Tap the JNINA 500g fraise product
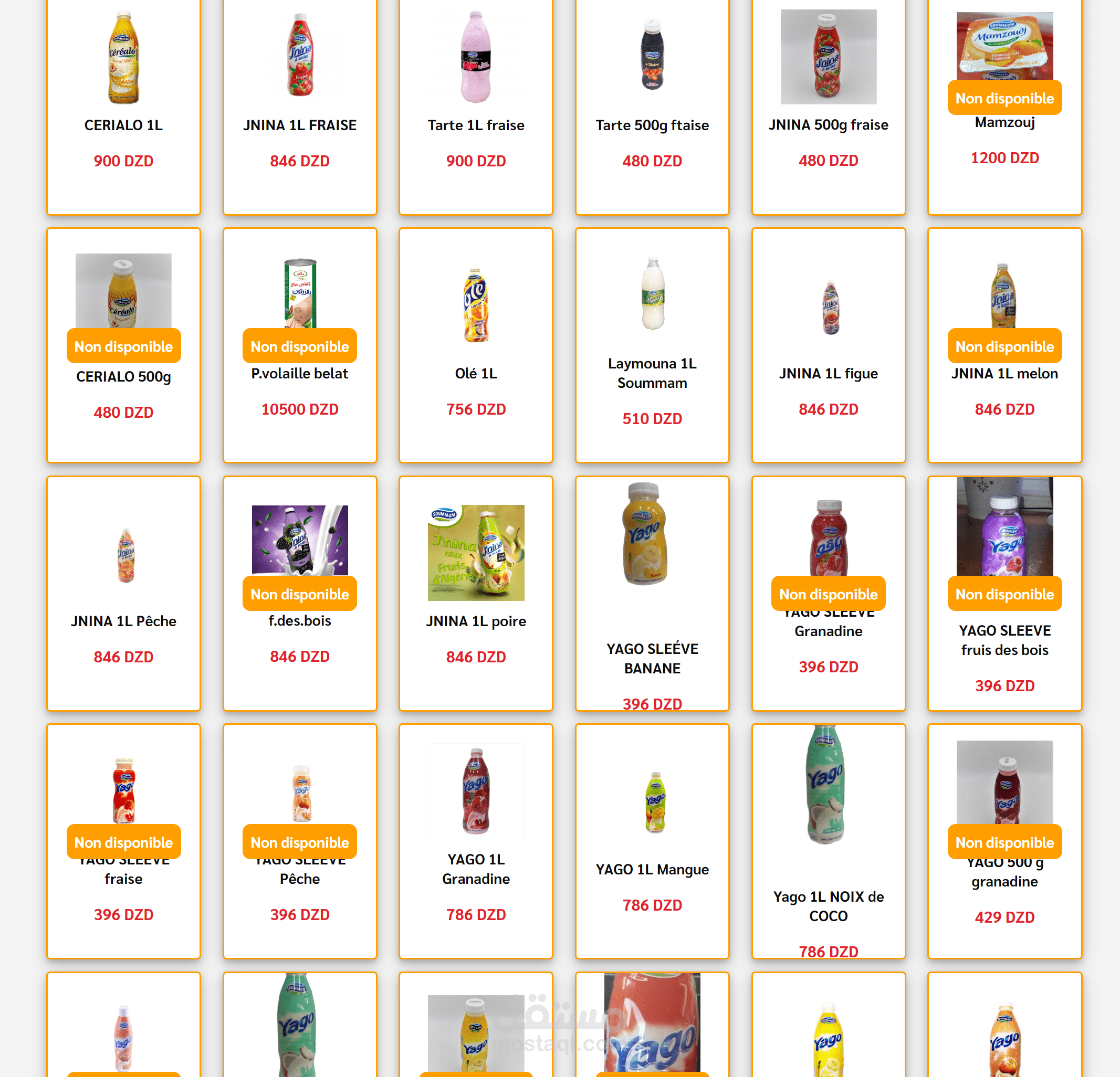The width and height of the screenshot is (1120, 1077). (828, 124)
